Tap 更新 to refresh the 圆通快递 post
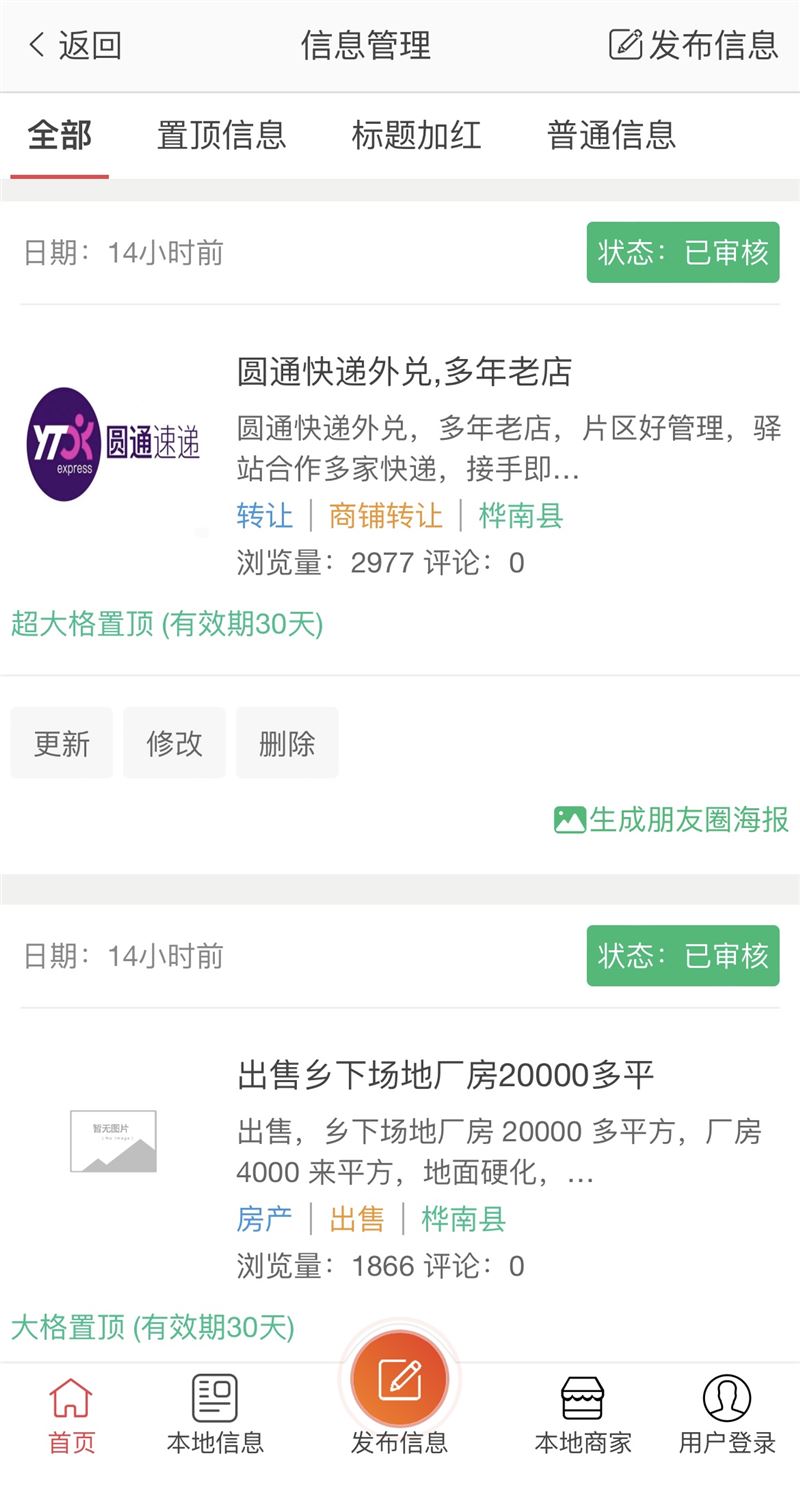Image resolution: width=800 pixels, height=1502 pixels. [x=62, y=743]
